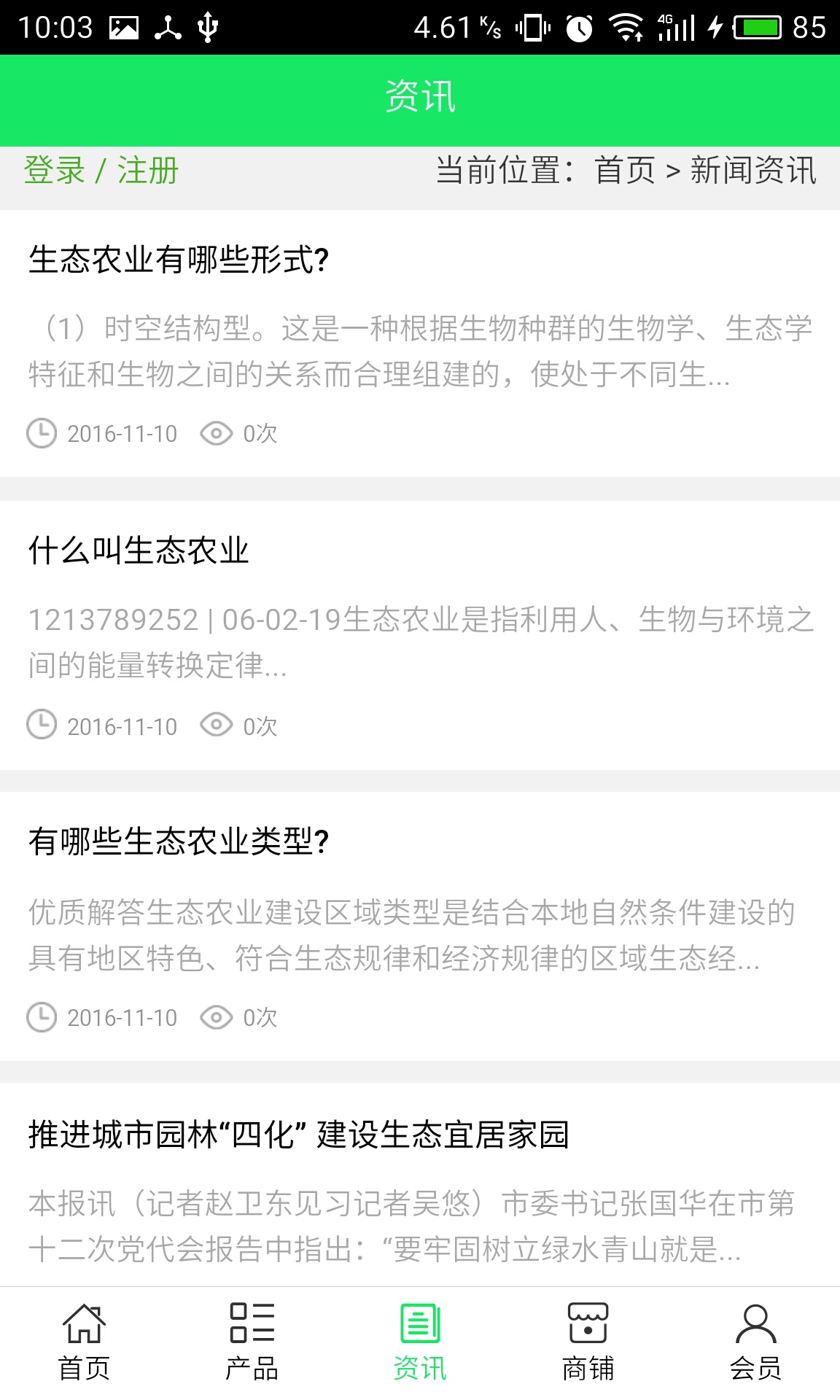
Task: Open article 有哪些生态农业类型?
Action: click(179, 842)
